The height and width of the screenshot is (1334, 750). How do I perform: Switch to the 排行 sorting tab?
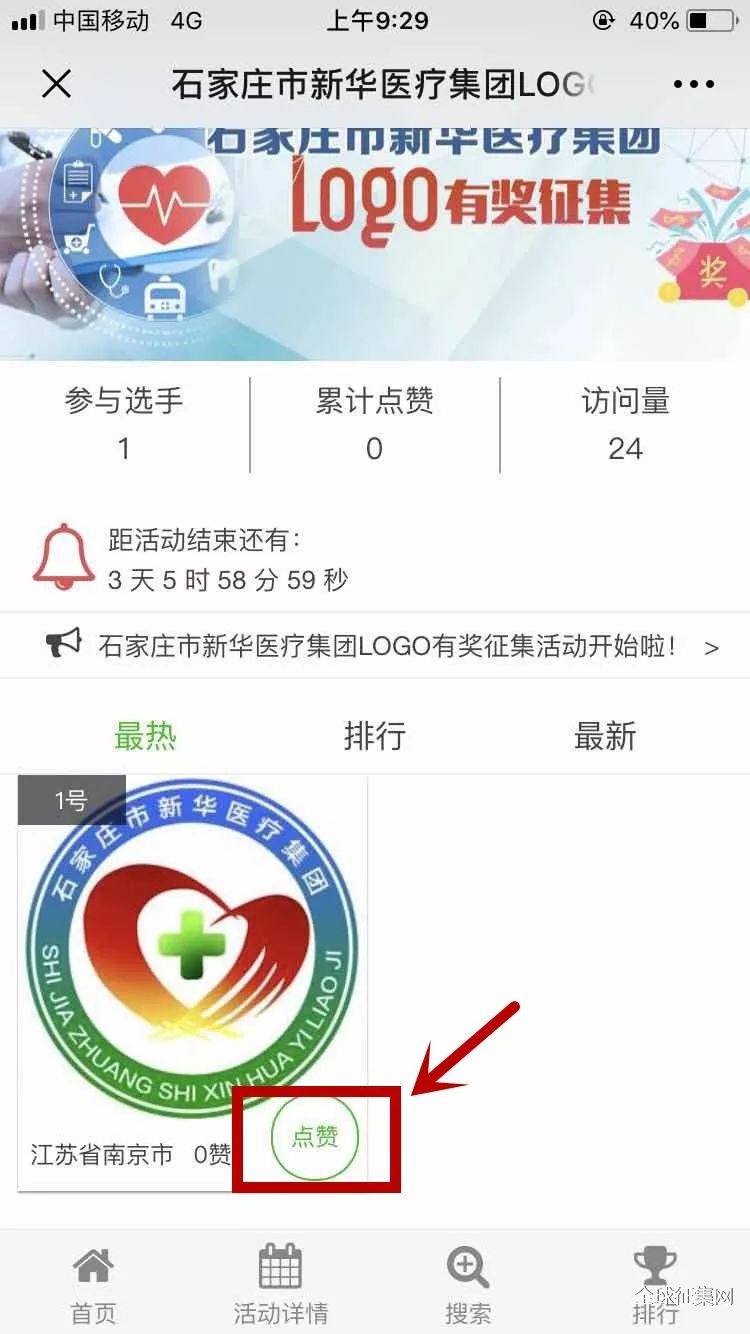(374, 737)
